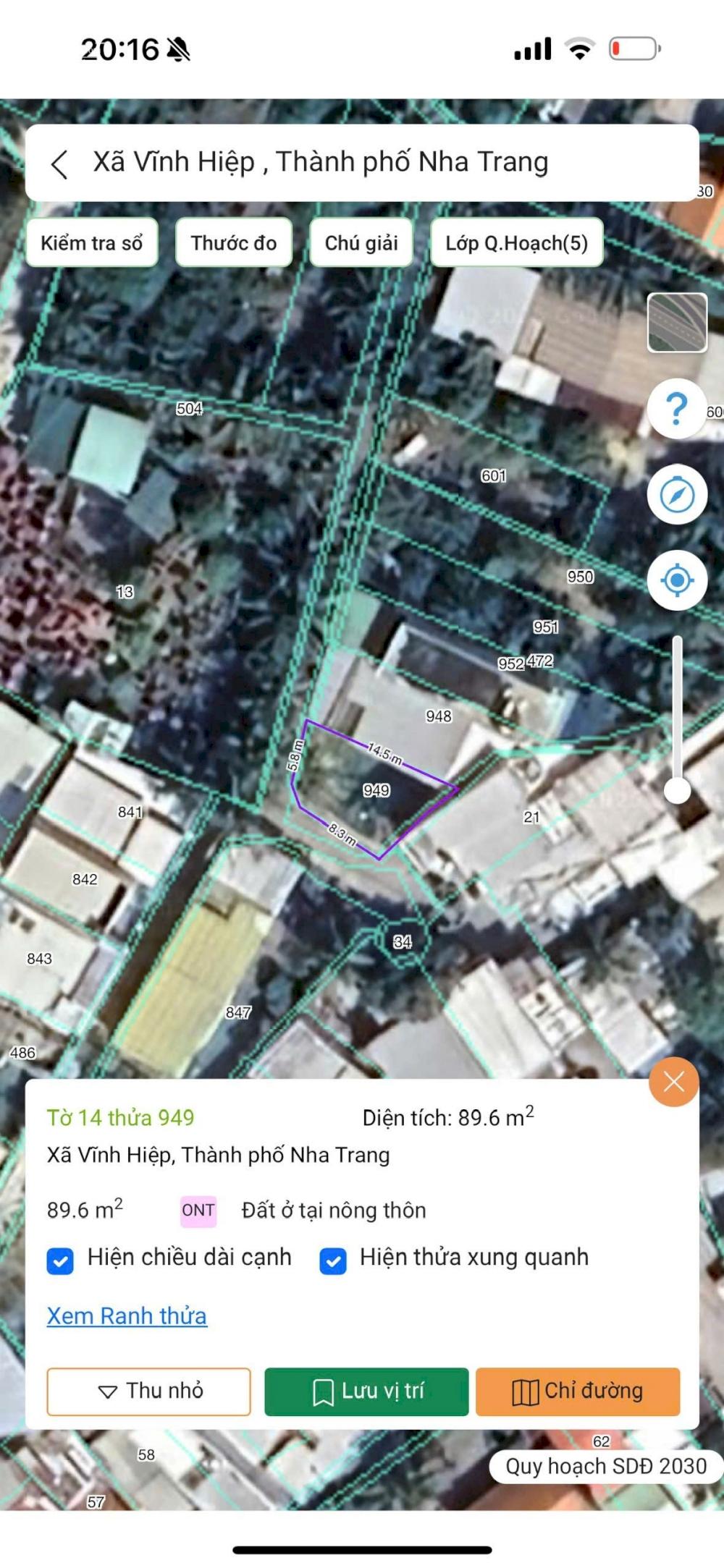Switch the map layer via the thumbnail
The image size is (724, 1568).
click(677, 323)
